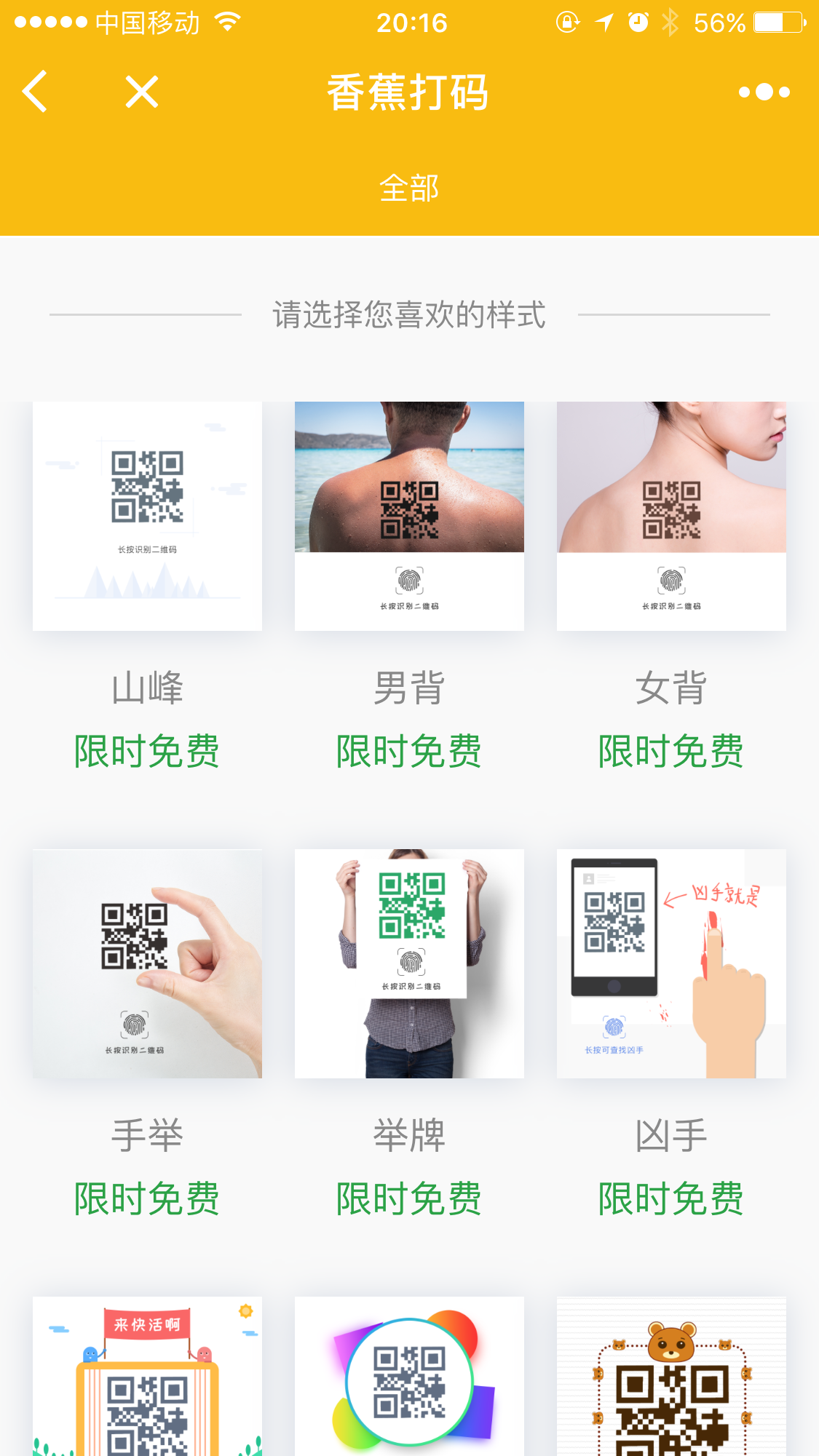Choose the 山峰 QR style
The image size is (819, 1456).
click(147, 516)
